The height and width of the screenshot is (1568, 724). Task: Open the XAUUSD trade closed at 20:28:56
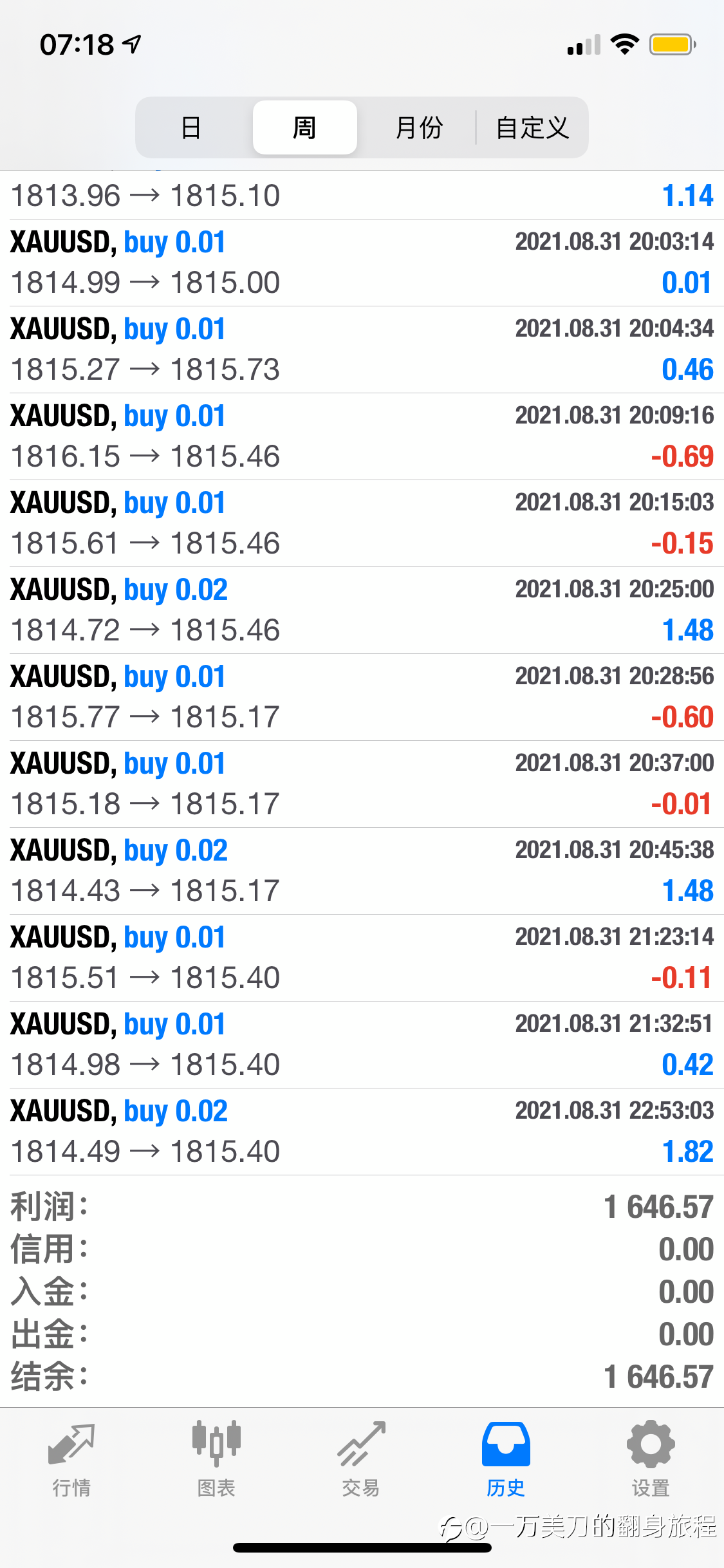click(x=362, y=697)
